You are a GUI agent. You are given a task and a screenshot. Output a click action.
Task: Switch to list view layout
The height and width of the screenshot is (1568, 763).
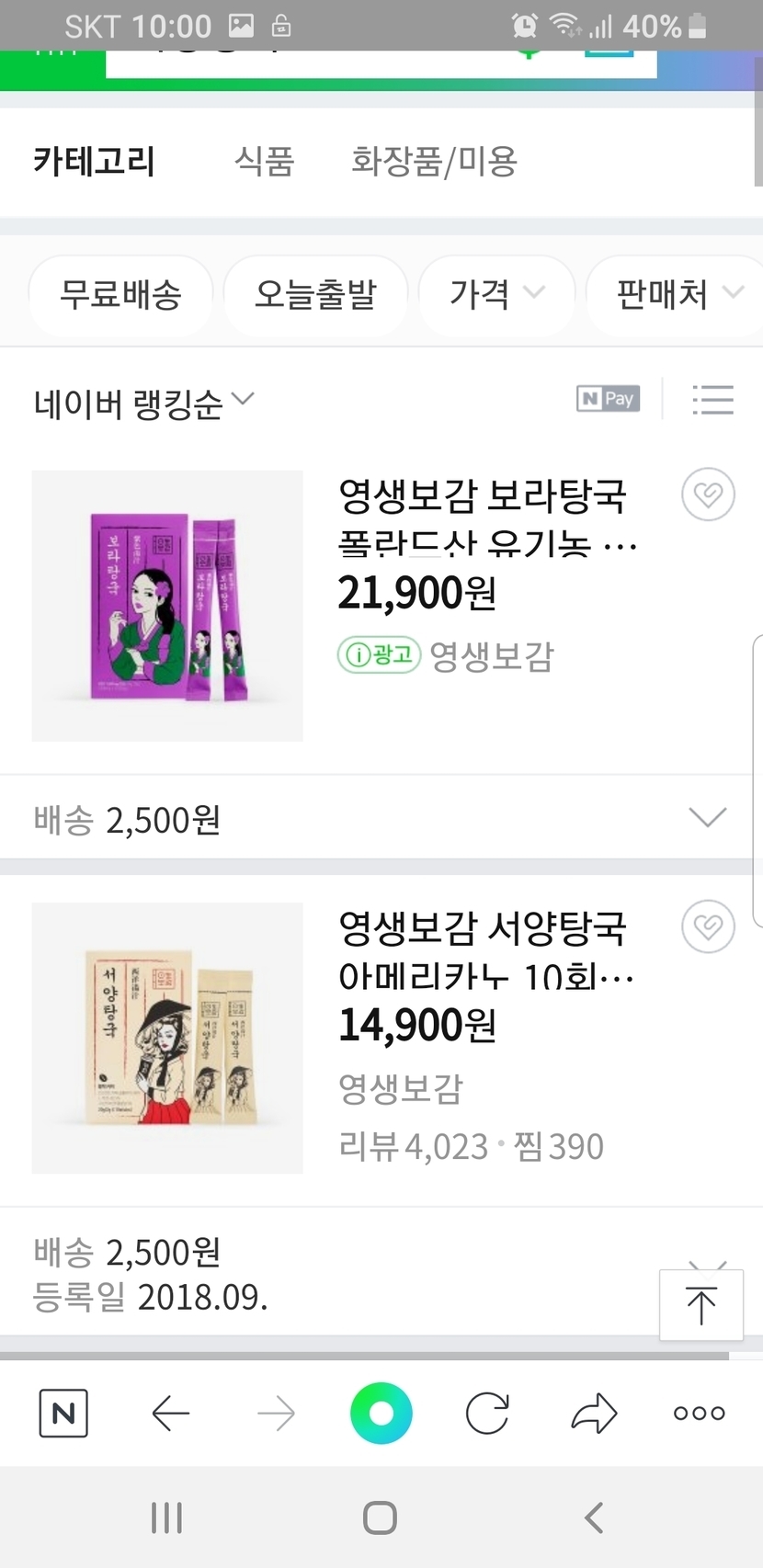click(712, 400)
